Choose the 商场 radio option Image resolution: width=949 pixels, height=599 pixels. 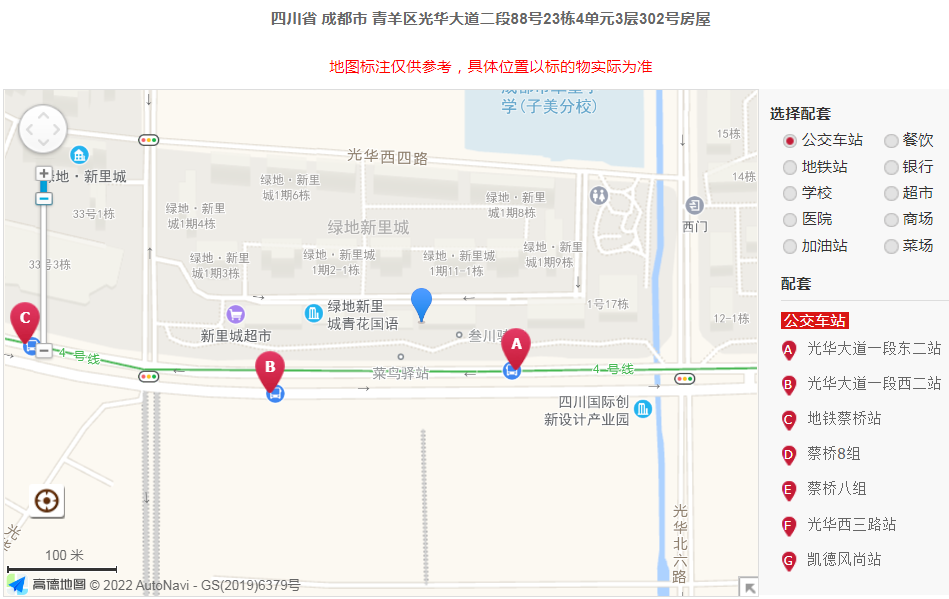pyautogui.click(x=891, y=219)
